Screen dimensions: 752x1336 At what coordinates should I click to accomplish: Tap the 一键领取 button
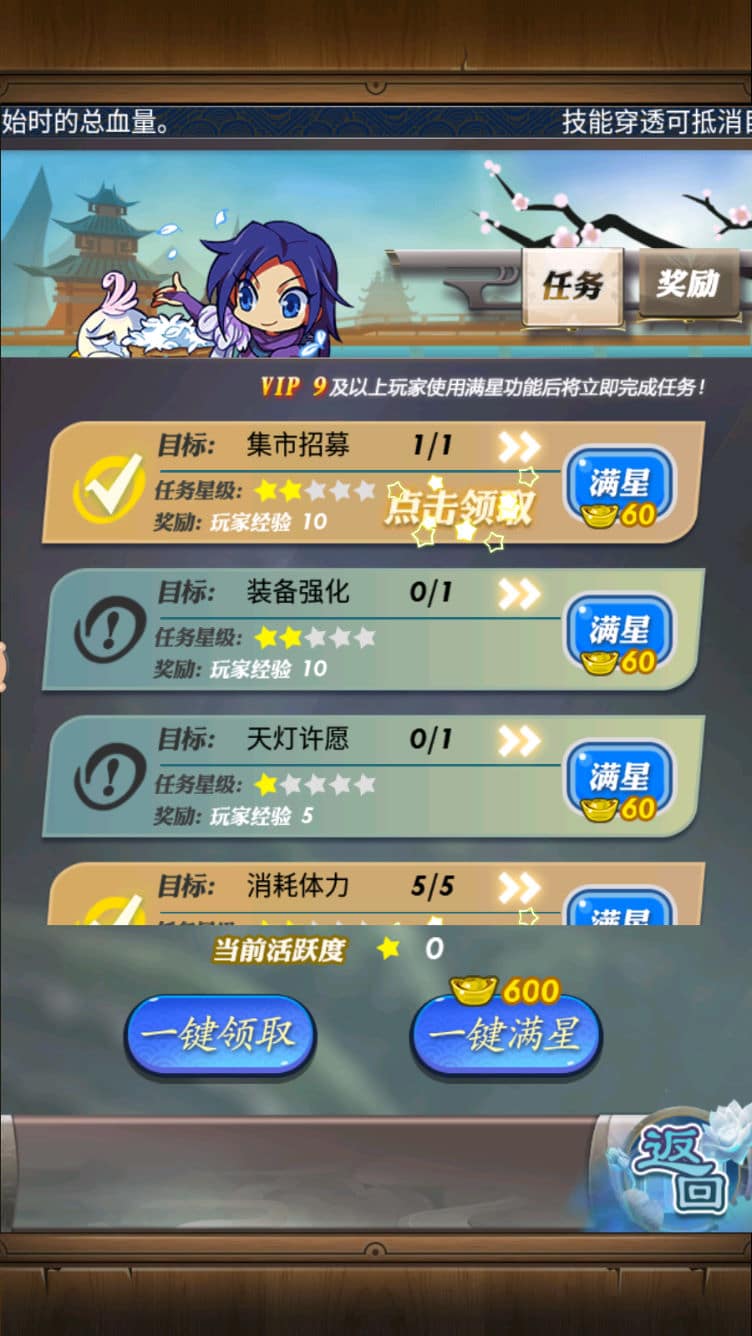220,1035
